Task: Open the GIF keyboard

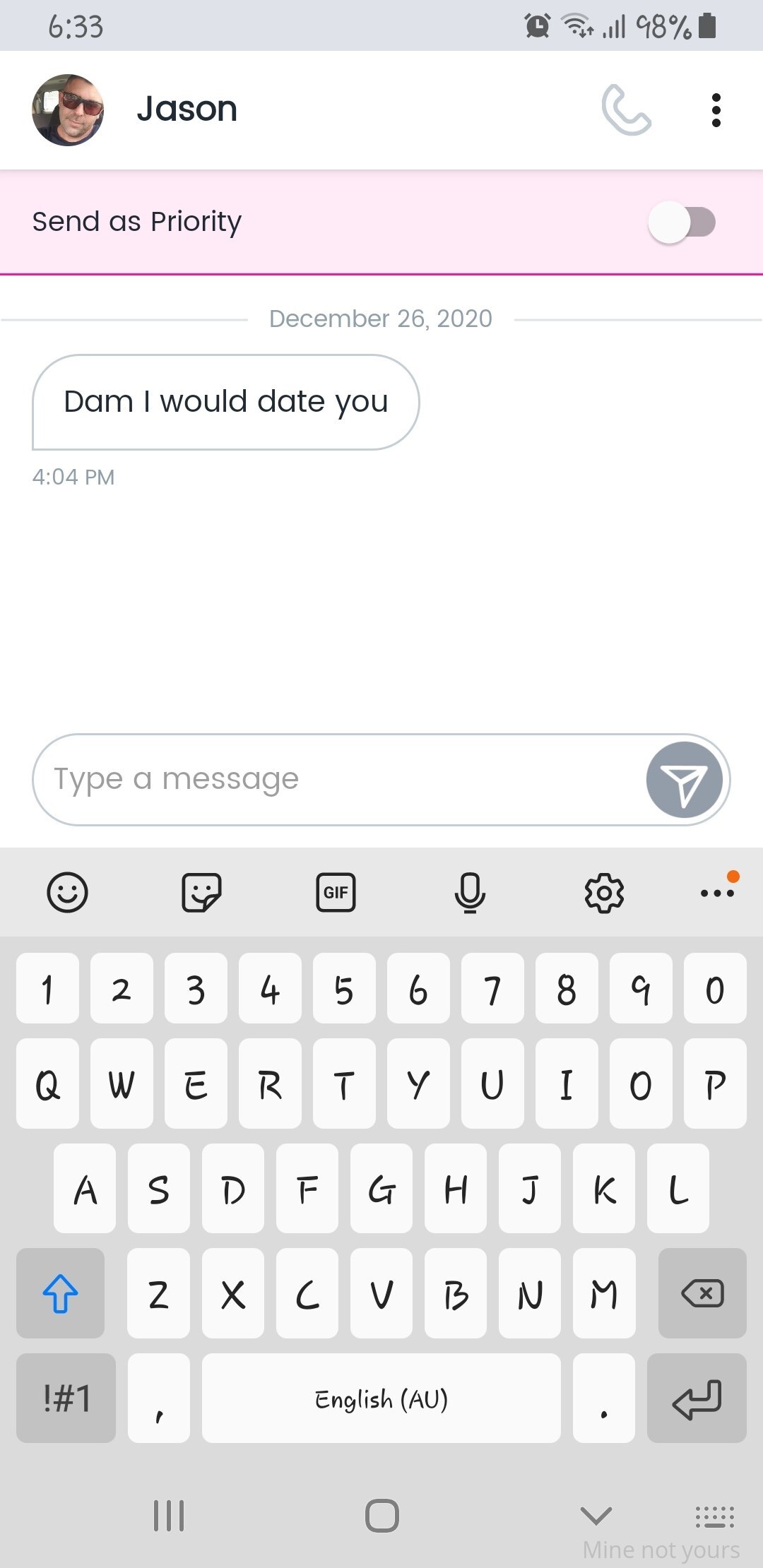Action: 336,893
